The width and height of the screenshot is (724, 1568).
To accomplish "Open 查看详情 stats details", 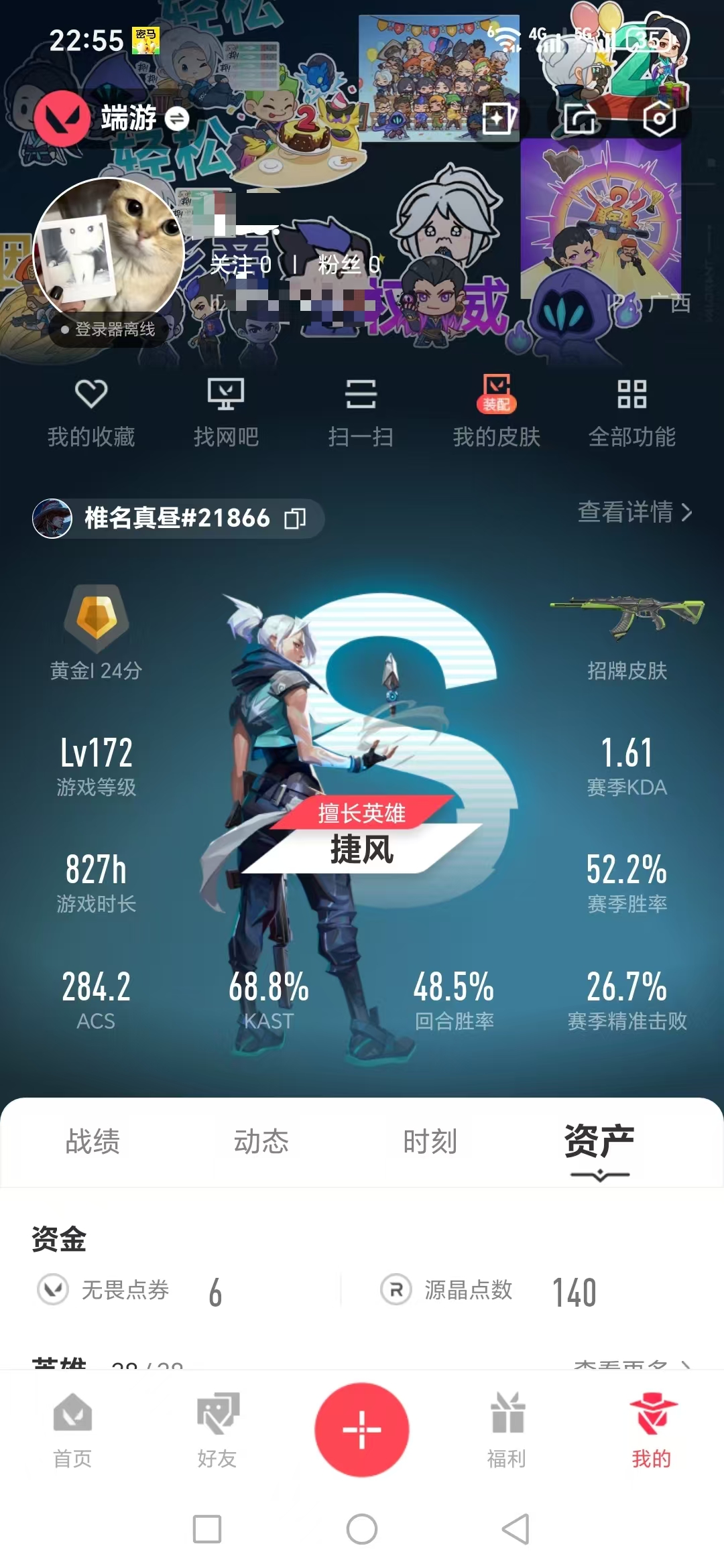I will pos(634,512).
